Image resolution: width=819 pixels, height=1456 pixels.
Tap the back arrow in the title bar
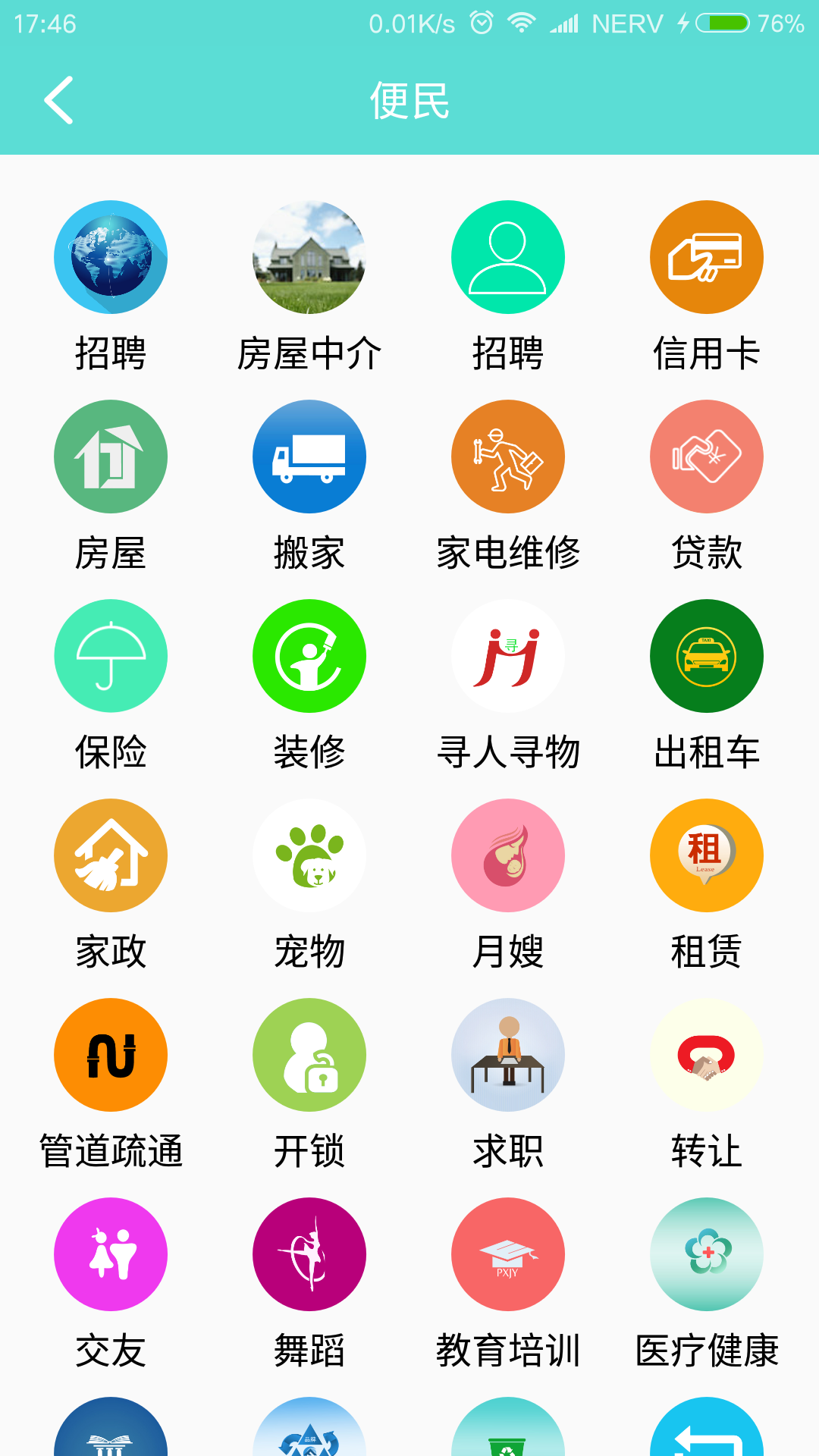pyautogui.click(x=59, y=100)
